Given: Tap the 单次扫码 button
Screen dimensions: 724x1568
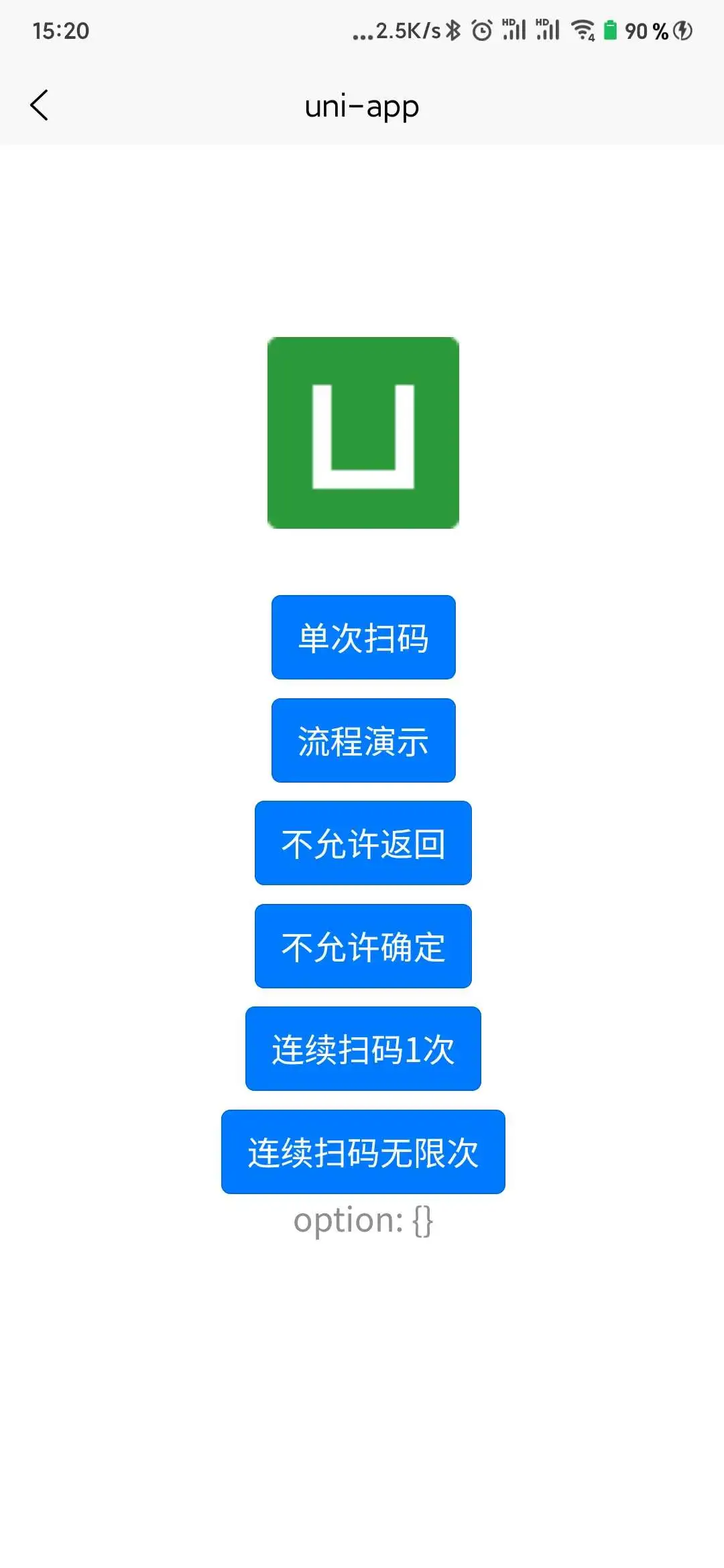Looking at the screenshot, I should tap(363, 637).
